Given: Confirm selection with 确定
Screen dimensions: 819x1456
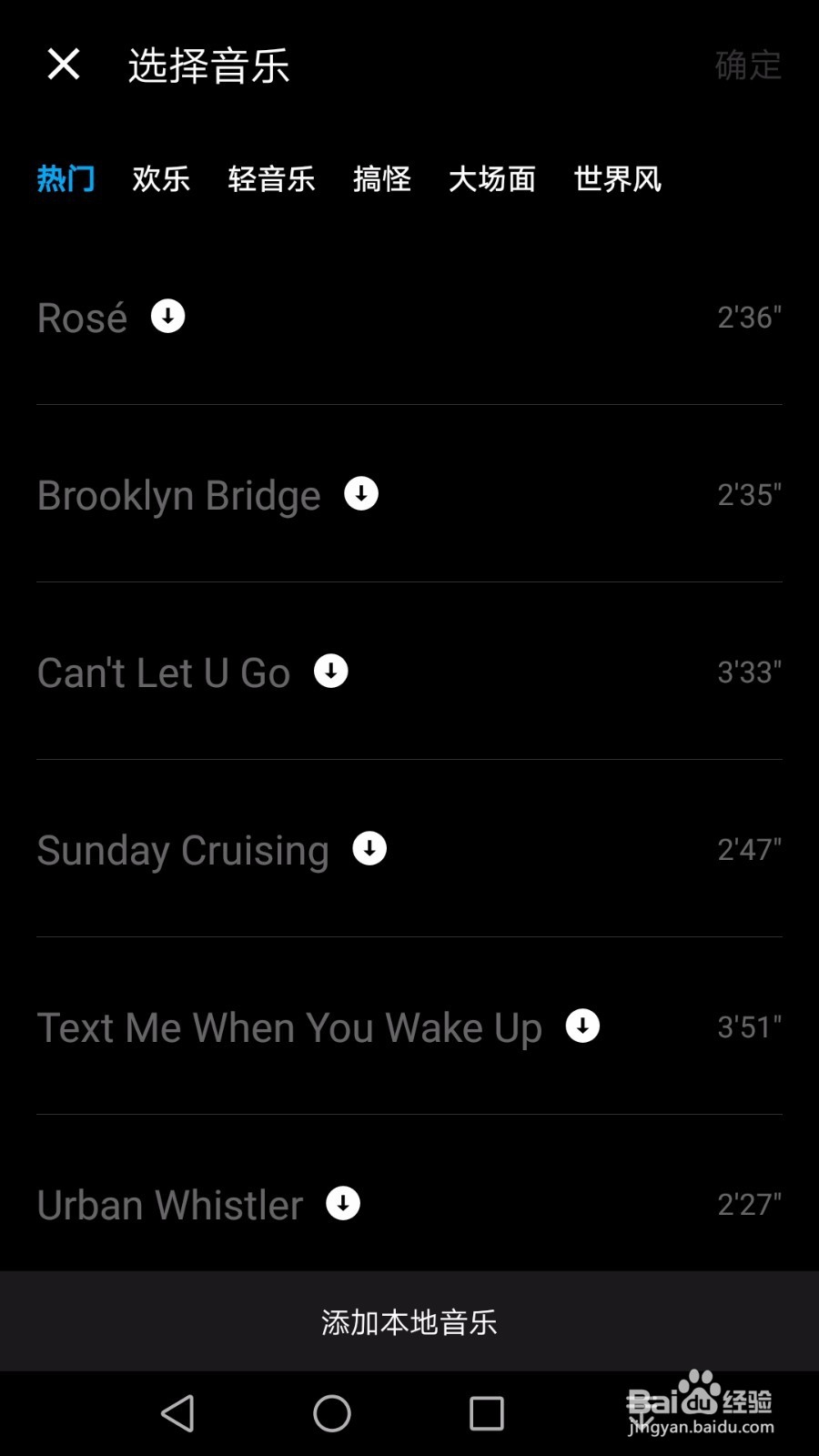Looking at the screenshot, I should click(747, 66).
